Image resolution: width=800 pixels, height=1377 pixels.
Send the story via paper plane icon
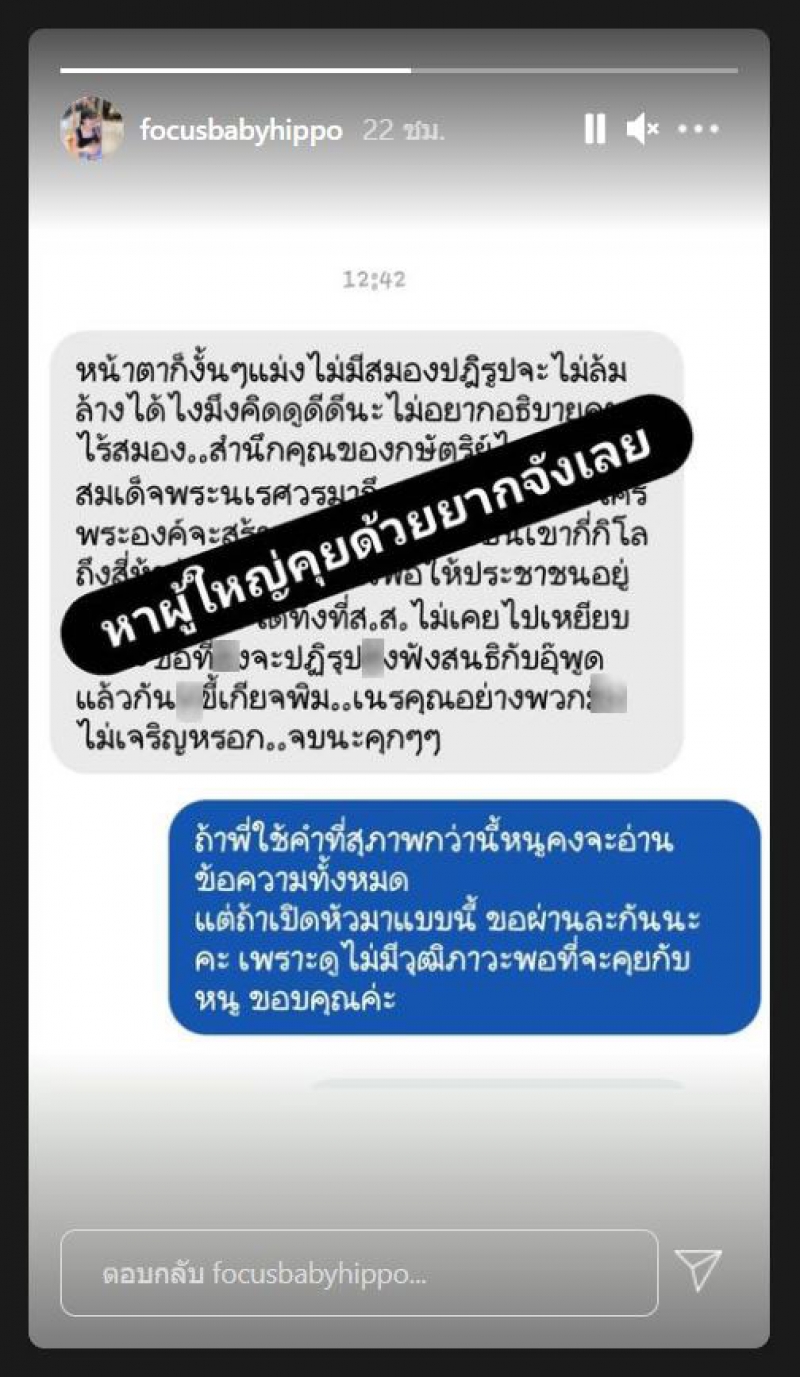(698, 1270)
